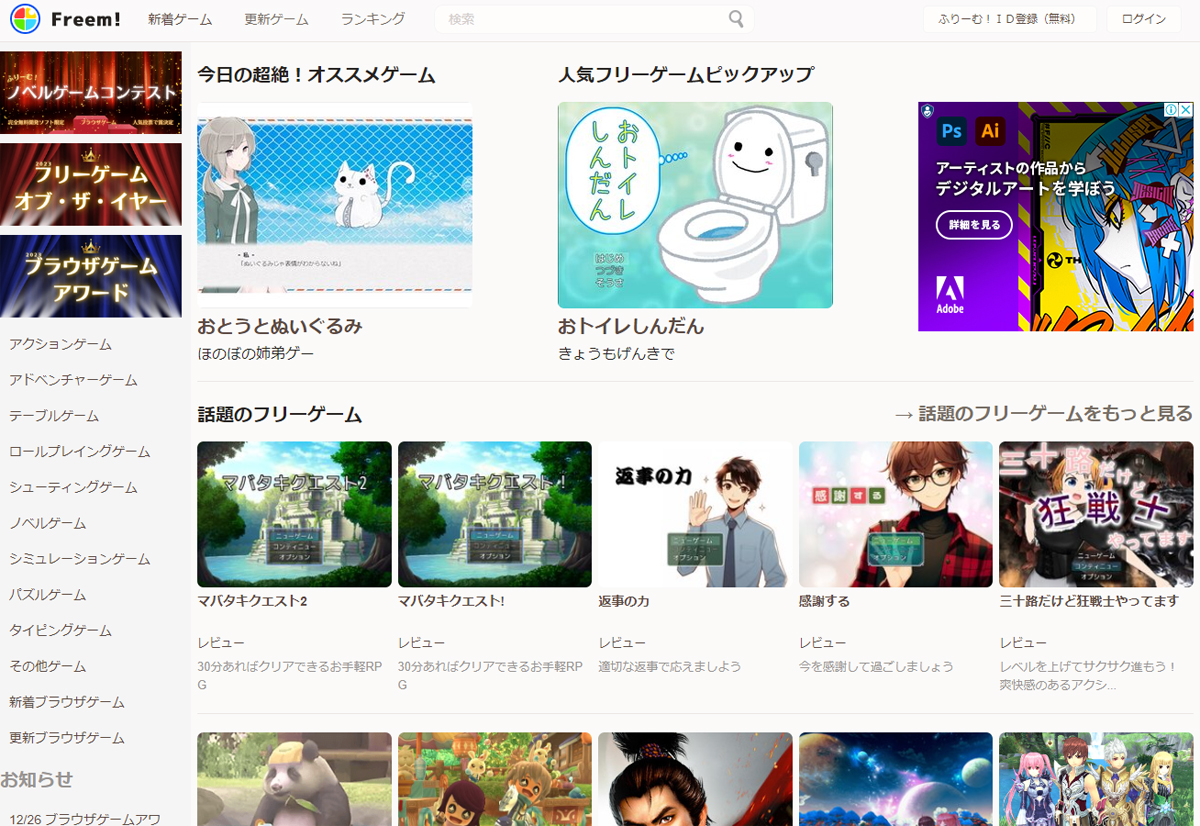1200x826 pixels.
Task: Open the おとうとぬいぐるみ game card
Action: coord(334,205)
